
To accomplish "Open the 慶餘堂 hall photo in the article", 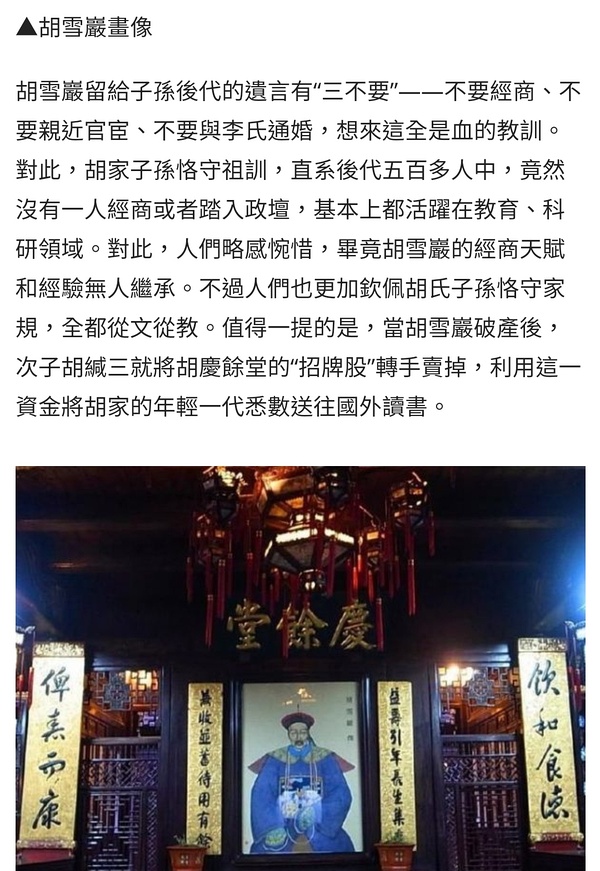I will click(300, 667).
